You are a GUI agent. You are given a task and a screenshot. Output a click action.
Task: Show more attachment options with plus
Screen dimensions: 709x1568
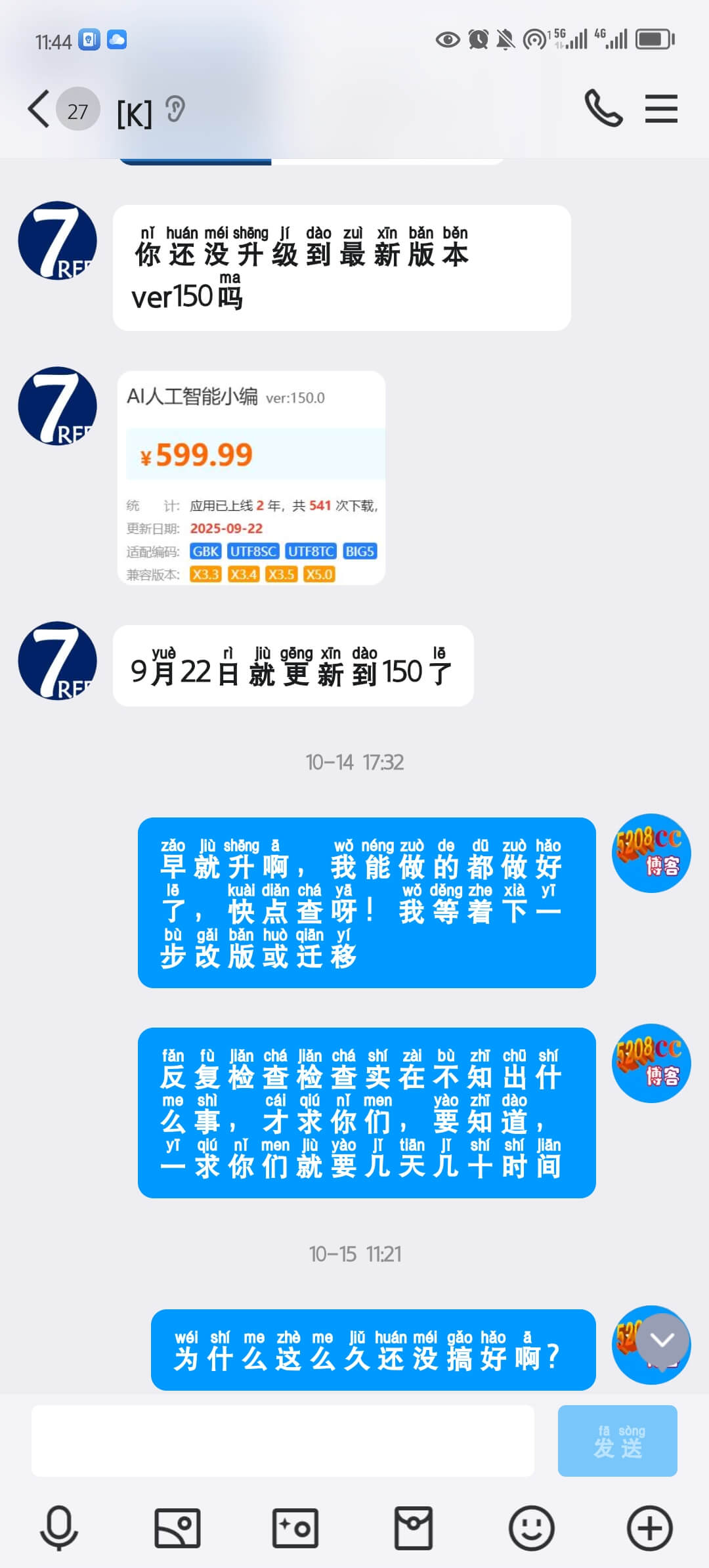pos(650,1529)
